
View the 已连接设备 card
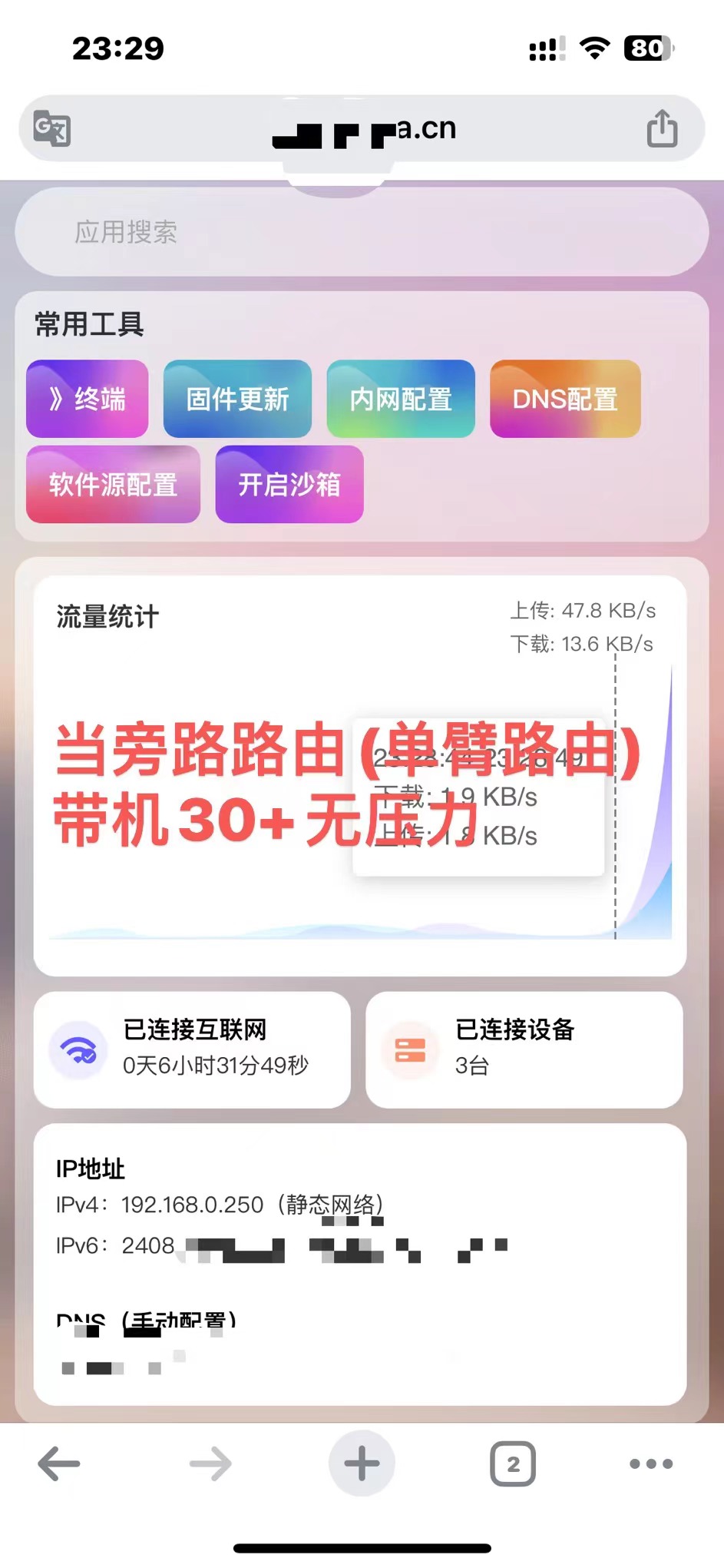524,1049
